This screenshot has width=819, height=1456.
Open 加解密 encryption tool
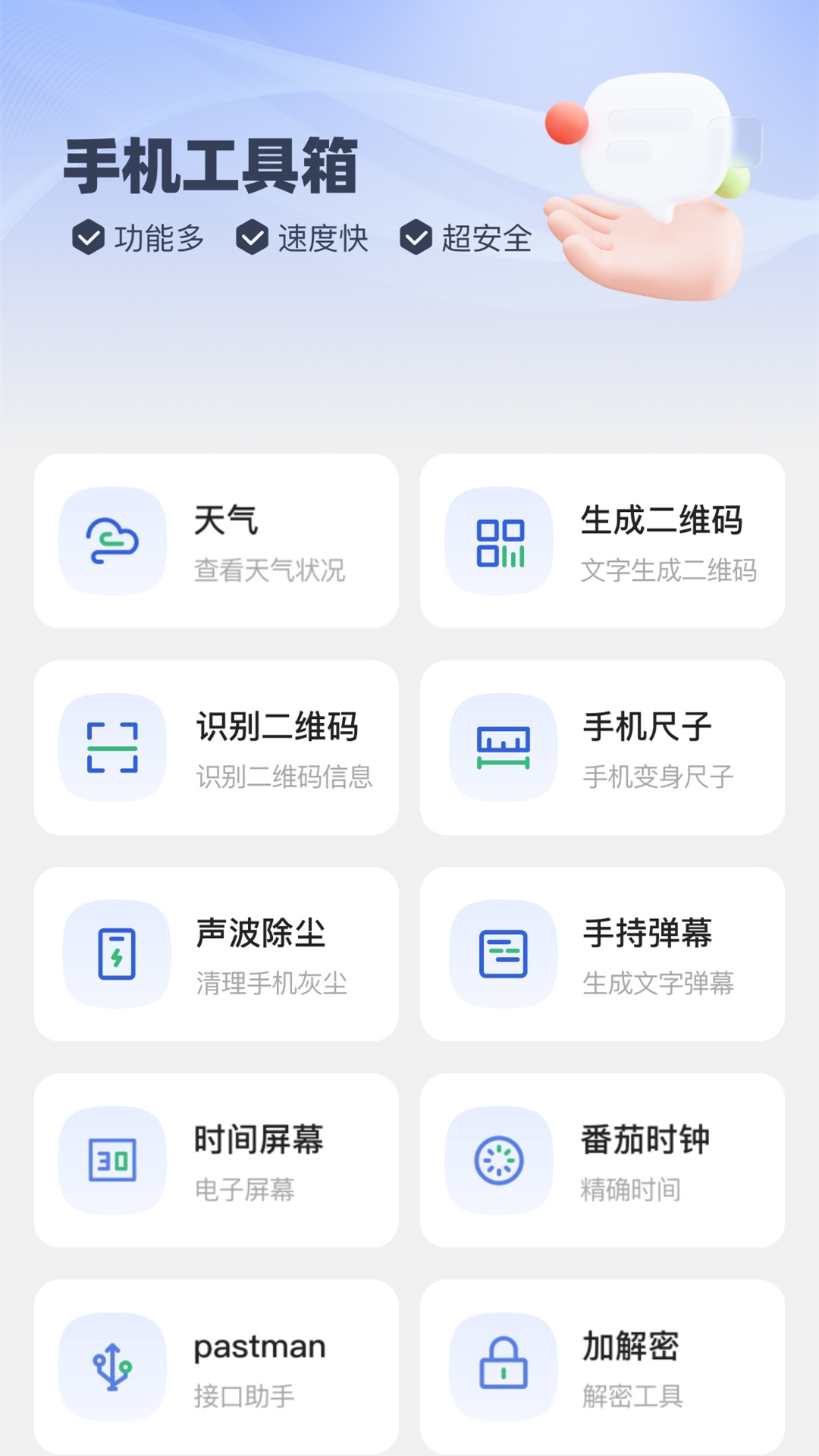602,1367
